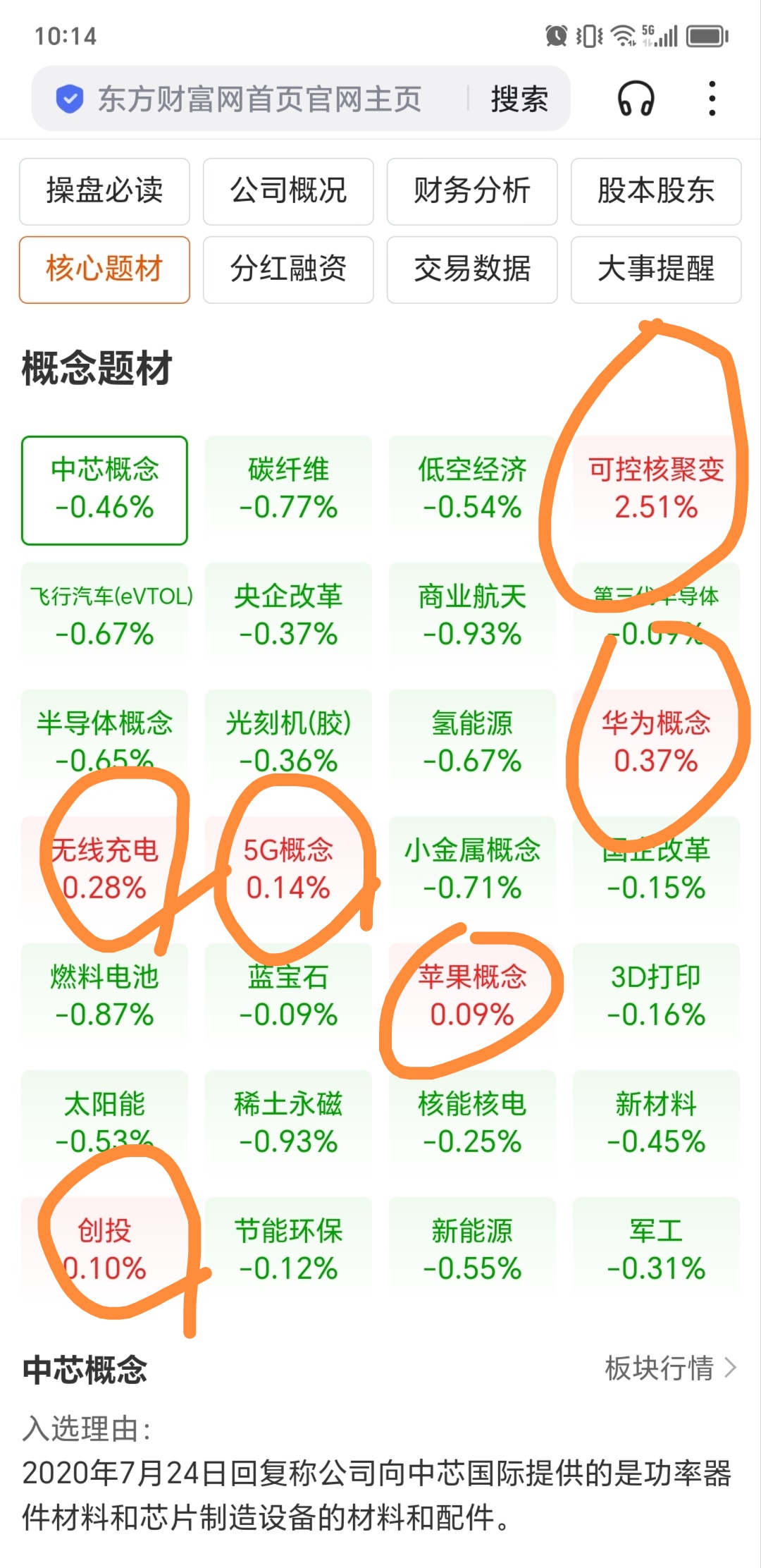Screen dimensions: 761x1568
Task: Tap the 搜索 search button
Action: pos(516,98)
